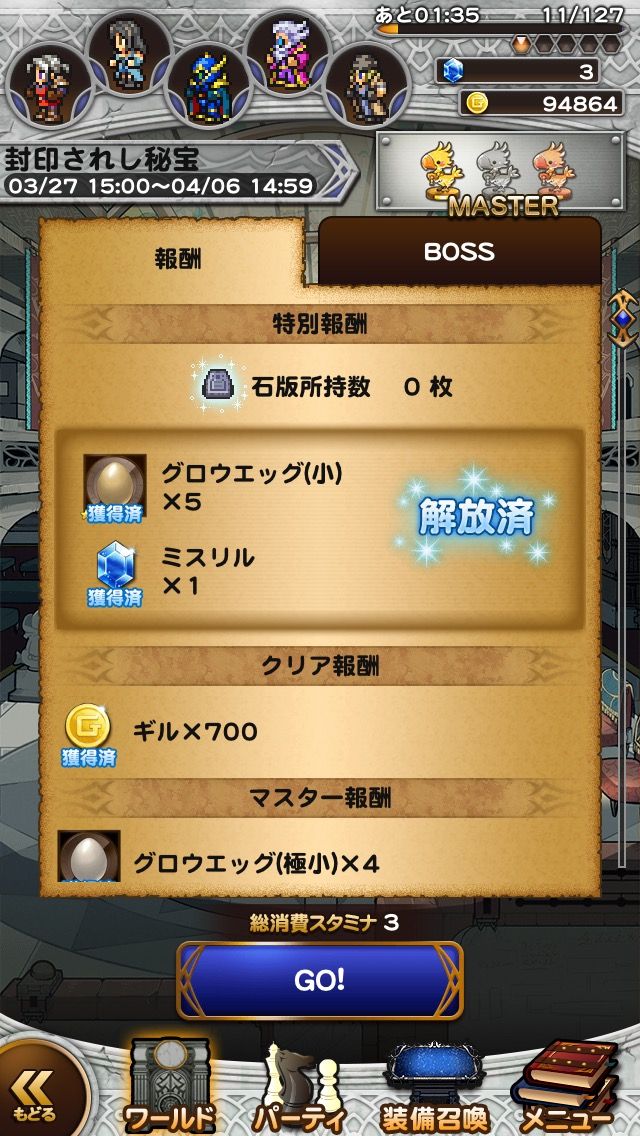
Task: Start the dungeon with the GO! button
Action: (x=320, y=980)
